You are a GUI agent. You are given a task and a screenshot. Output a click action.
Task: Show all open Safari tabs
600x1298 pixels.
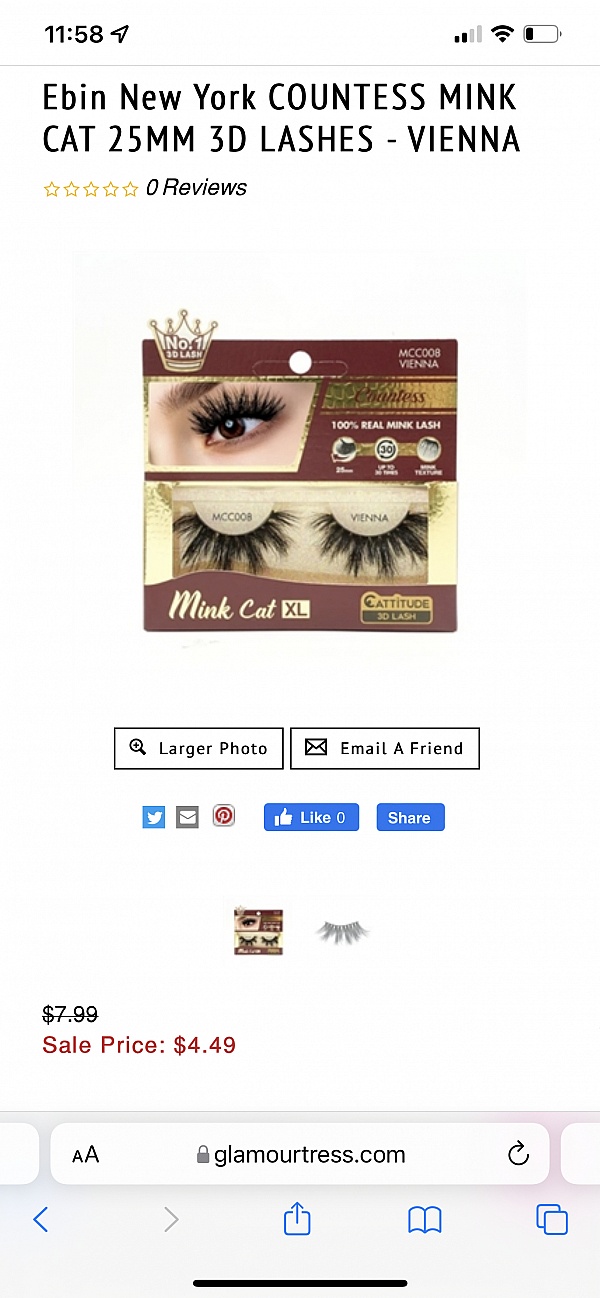pyautogui.click(x=552, y=1219)
